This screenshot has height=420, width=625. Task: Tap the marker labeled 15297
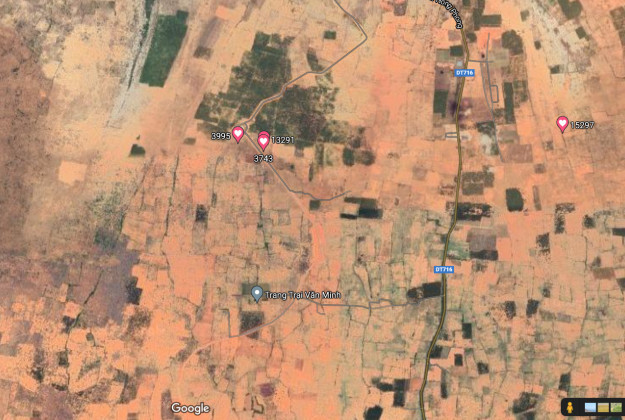(x=562, y=123)
